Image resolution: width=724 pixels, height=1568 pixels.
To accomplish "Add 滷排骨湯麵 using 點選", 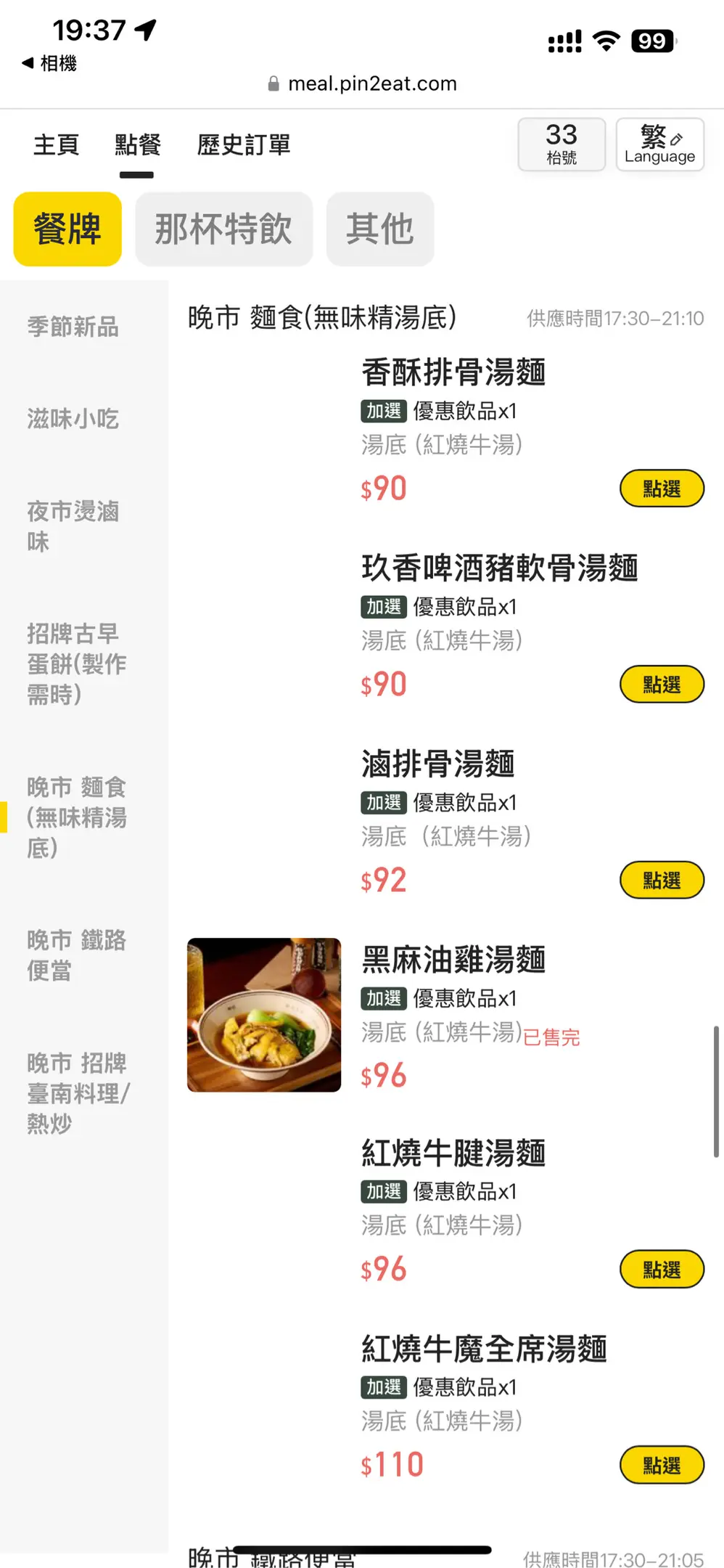I will click(x=662, y=881).
